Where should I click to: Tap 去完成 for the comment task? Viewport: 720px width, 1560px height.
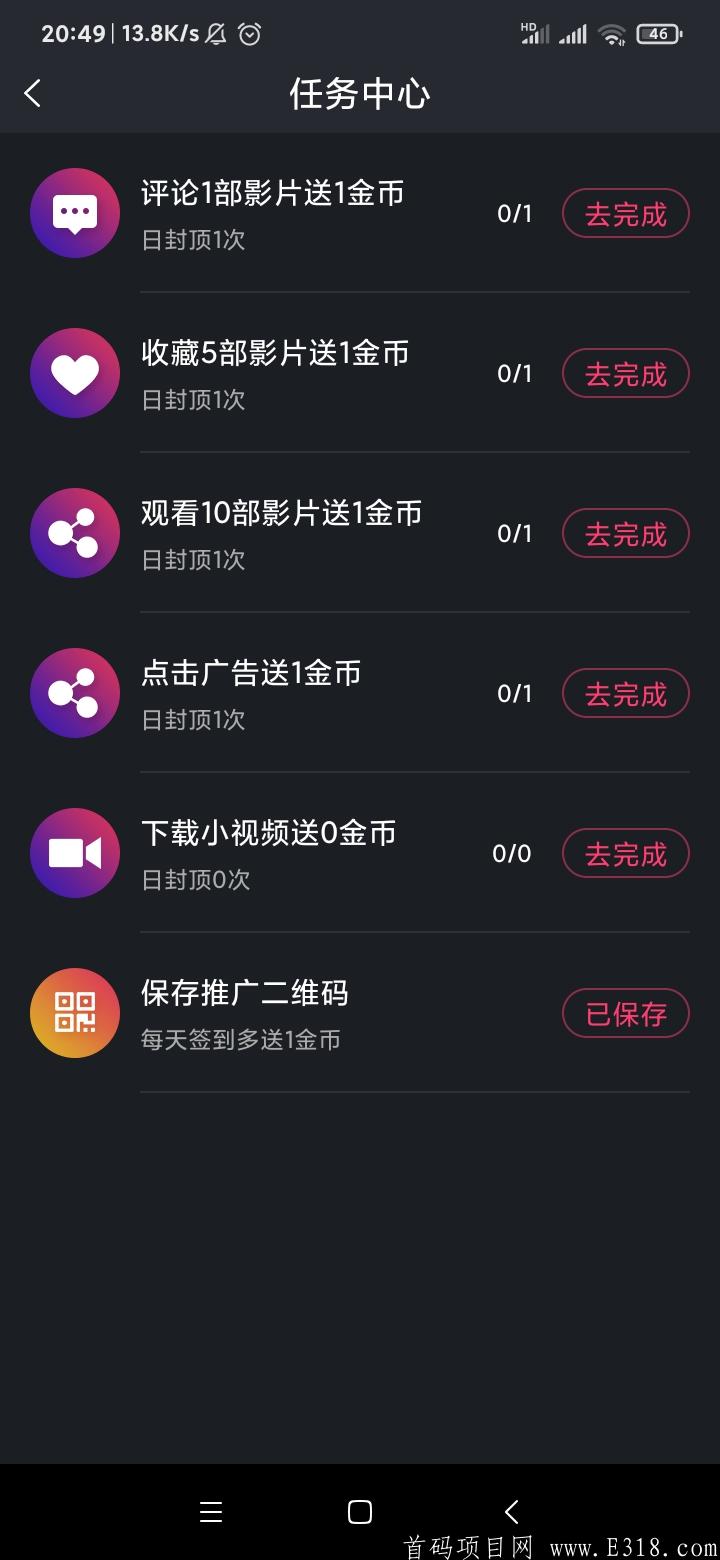[626, 213]
